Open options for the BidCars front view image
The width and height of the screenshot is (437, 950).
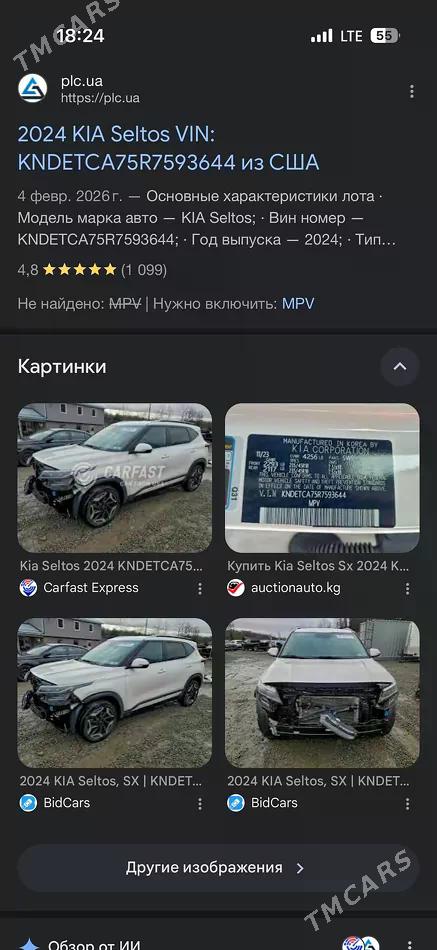407,803
